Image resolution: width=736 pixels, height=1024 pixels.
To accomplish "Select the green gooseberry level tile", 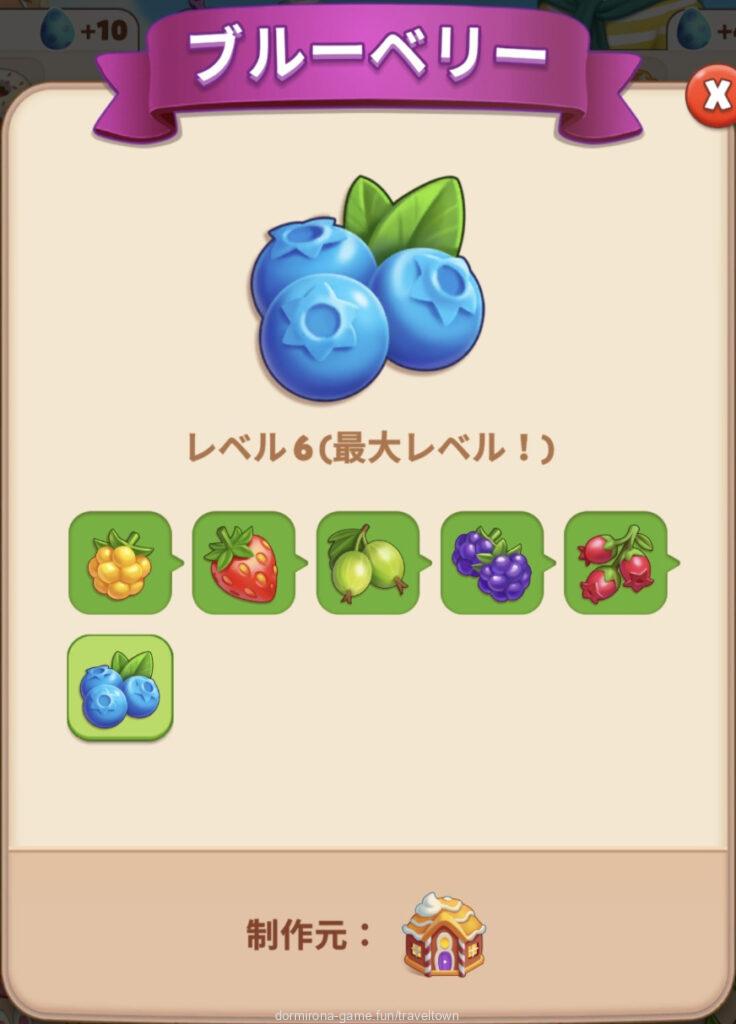I will (367, 562).
